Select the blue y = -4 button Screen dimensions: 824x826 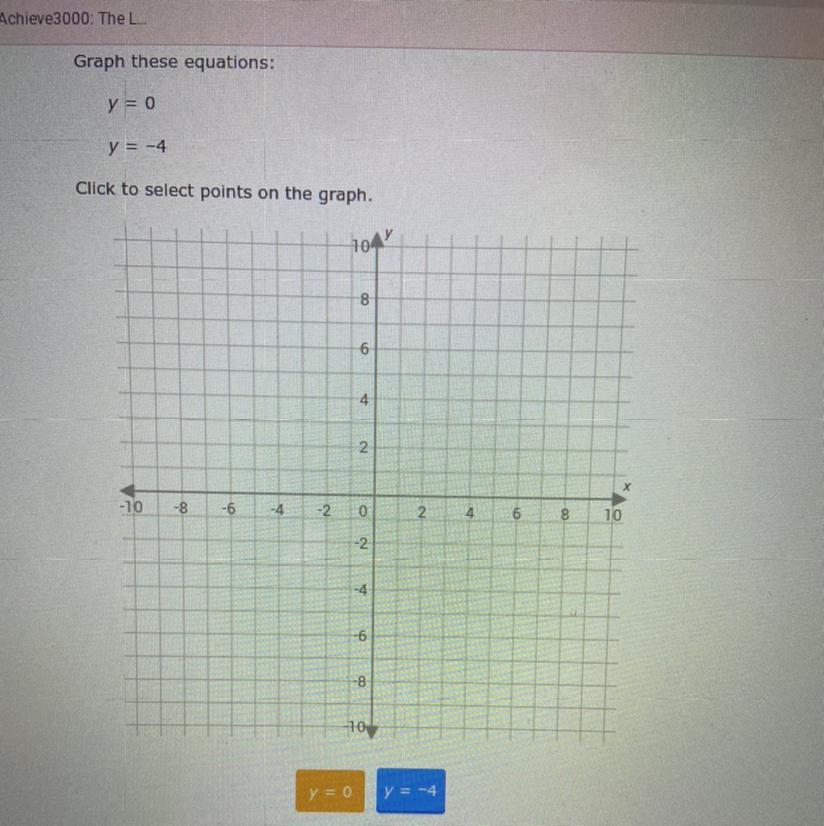[410, 790]
